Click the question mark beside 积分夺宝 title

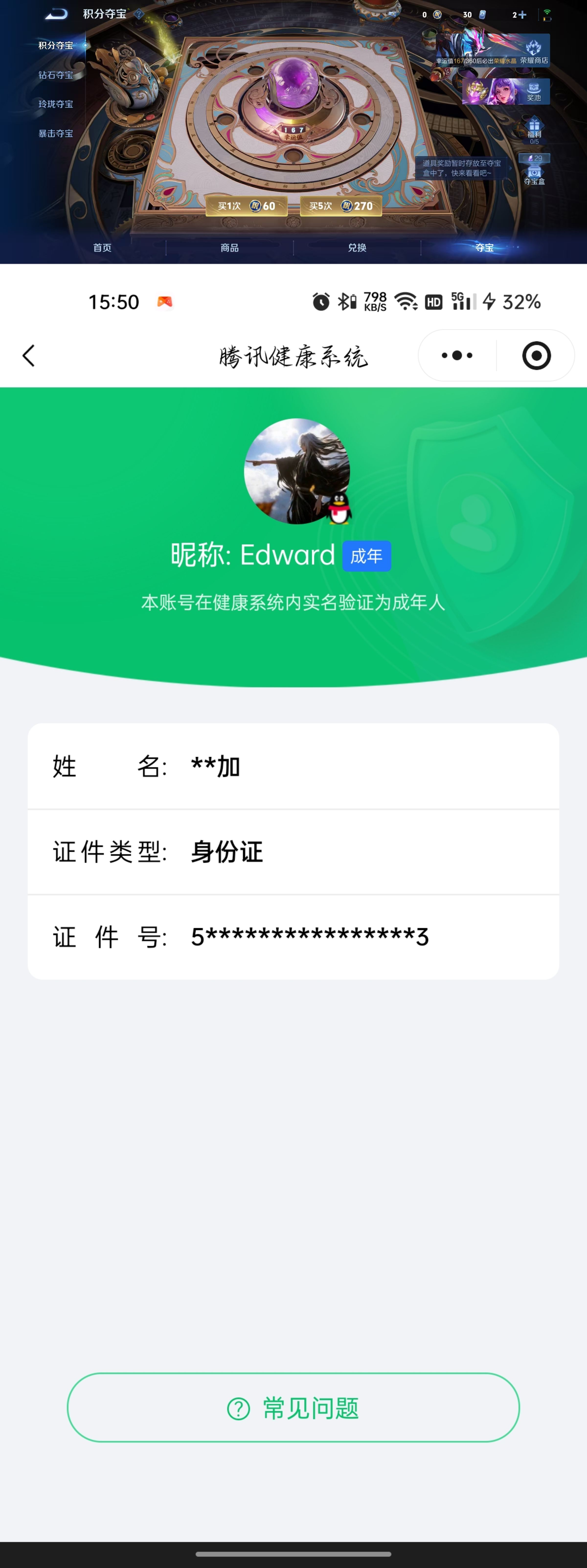pos(139,13)
